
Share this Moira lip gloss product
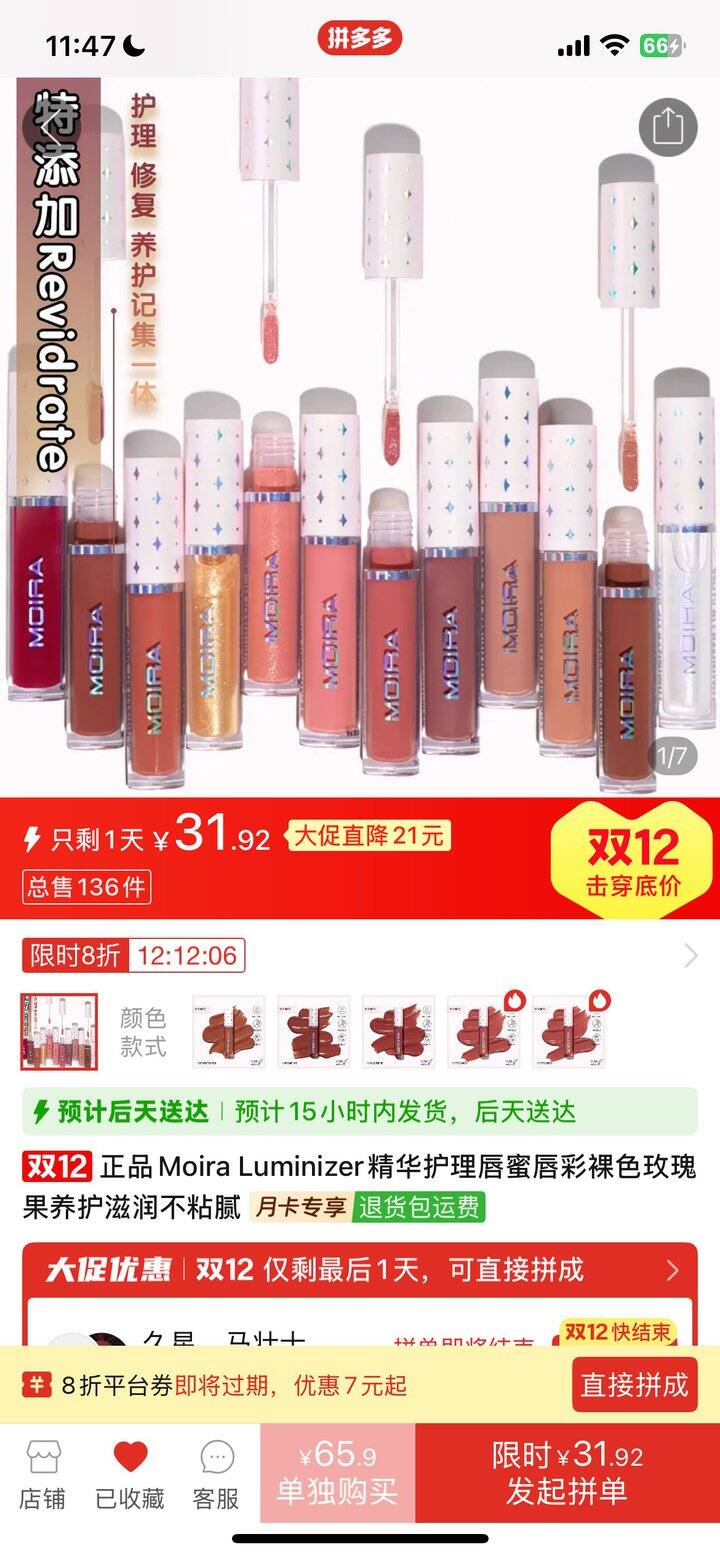667,127
